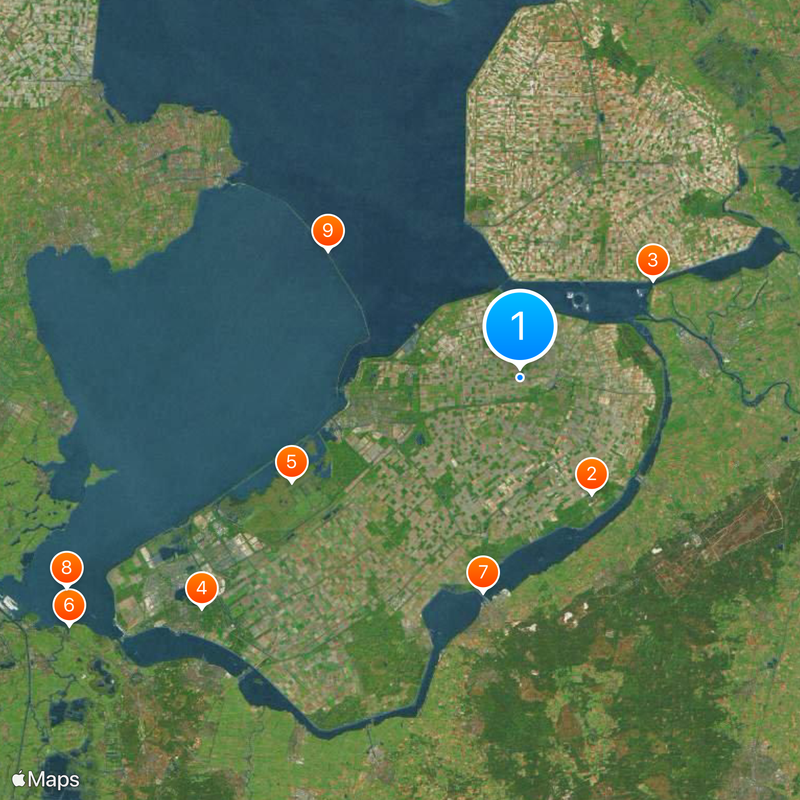Open the orange map pin numbered 3
Viewport: 800px width, 800px height.
pyautogui.click(x=652, y=262)
